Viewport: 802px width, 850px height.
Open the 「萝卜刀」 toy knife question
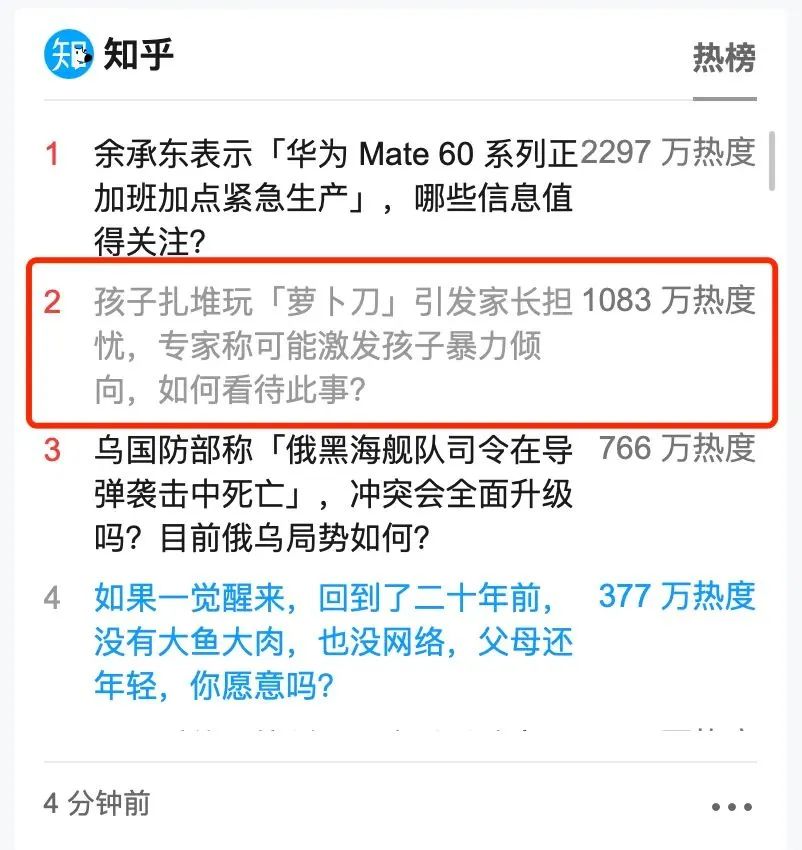(335, 344)
